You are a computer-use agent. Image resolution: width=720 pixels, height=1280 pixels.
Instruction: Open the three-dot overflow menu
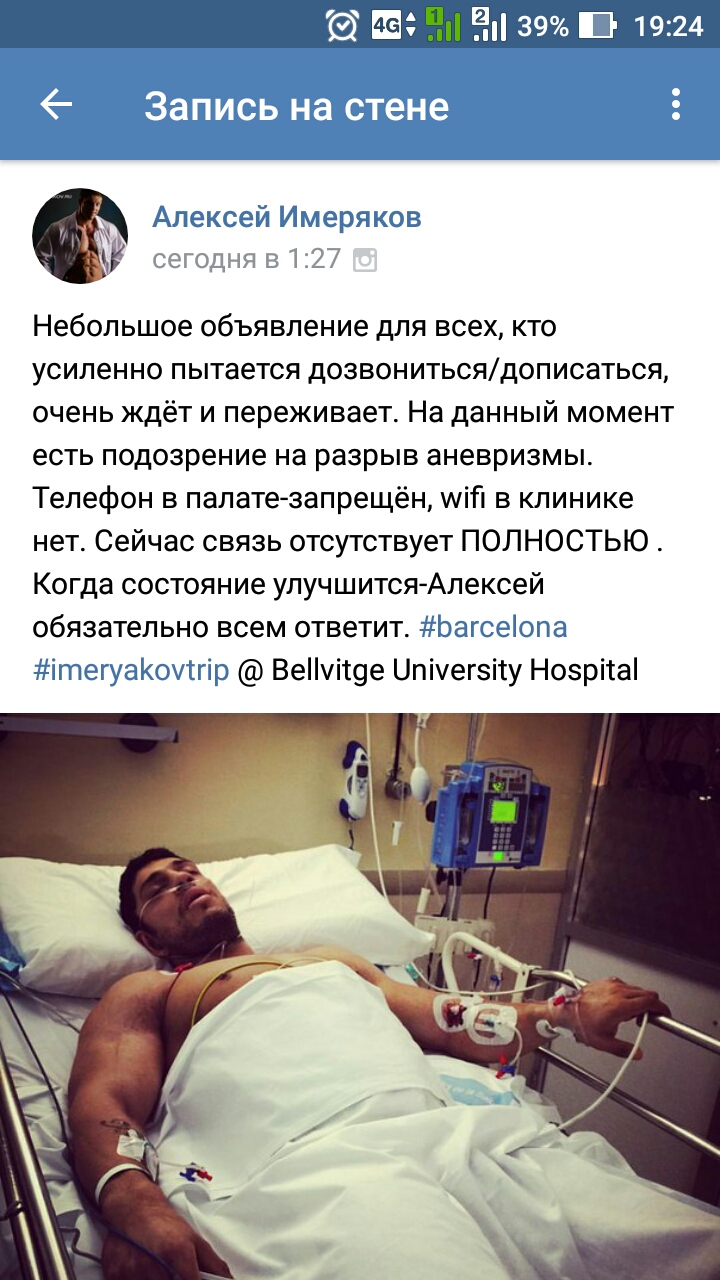676,105
